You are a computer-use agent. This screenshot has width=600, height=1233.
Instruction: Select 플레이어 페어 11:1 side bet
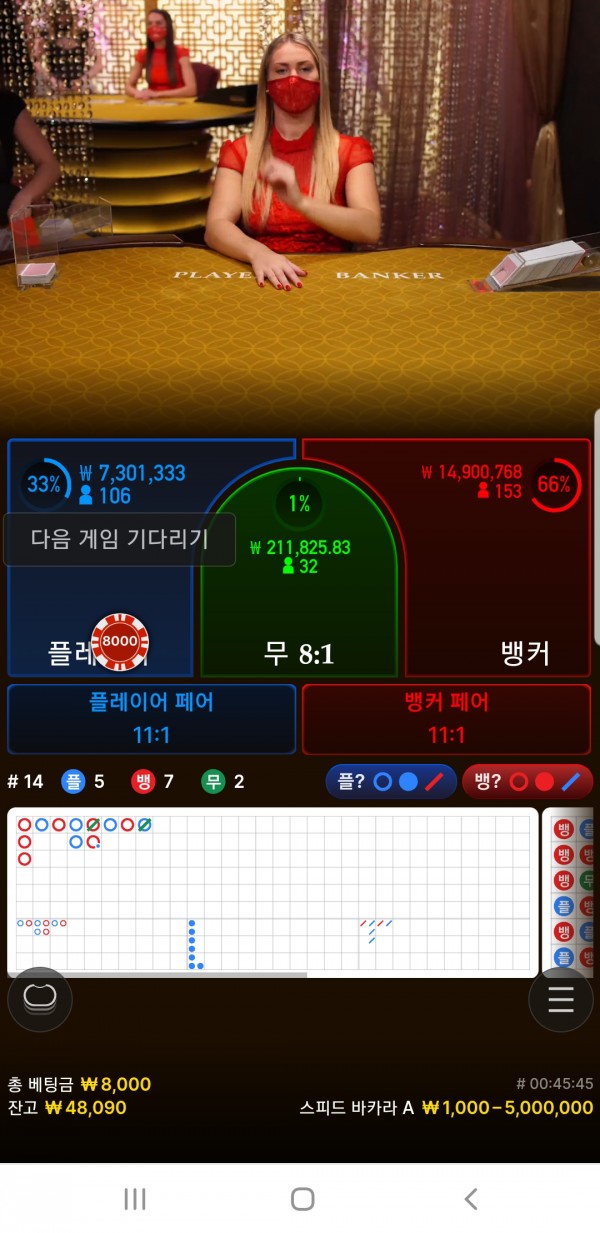click(x=151, y=718)
